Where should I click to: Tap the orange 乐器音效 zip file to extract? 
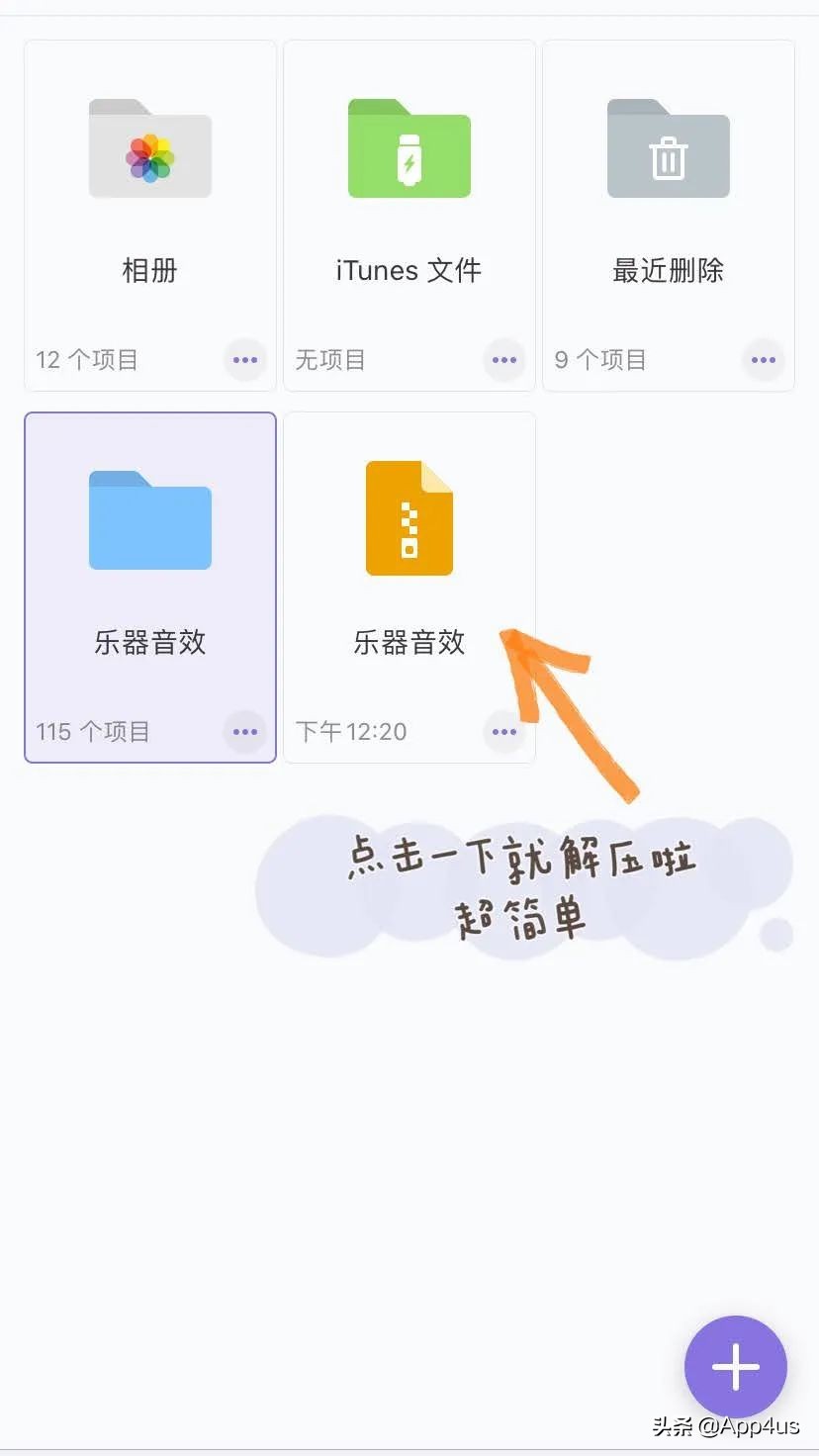[409, 519]
